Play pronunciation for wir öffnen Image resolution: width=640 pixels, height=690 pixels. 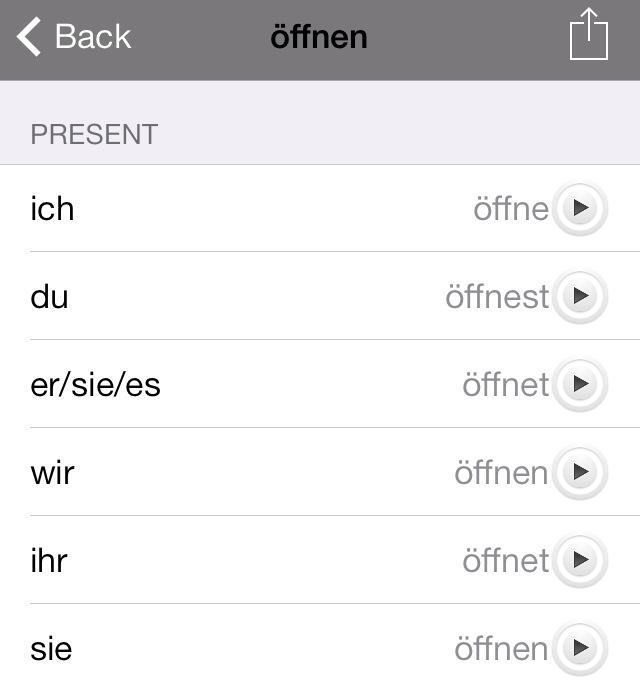click(x=580, y=472)
